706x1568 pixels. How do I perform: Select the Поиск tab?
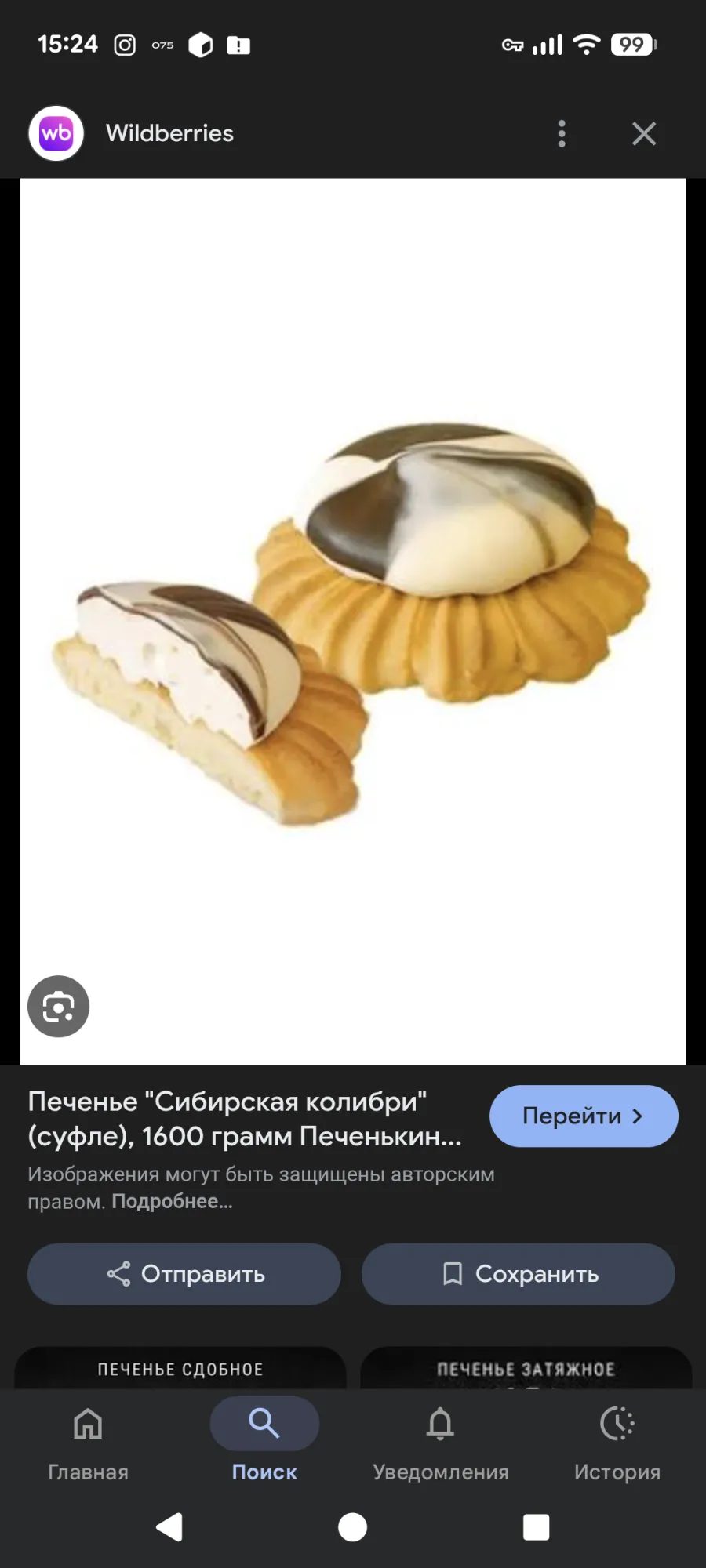click(x=264, y=1441)
